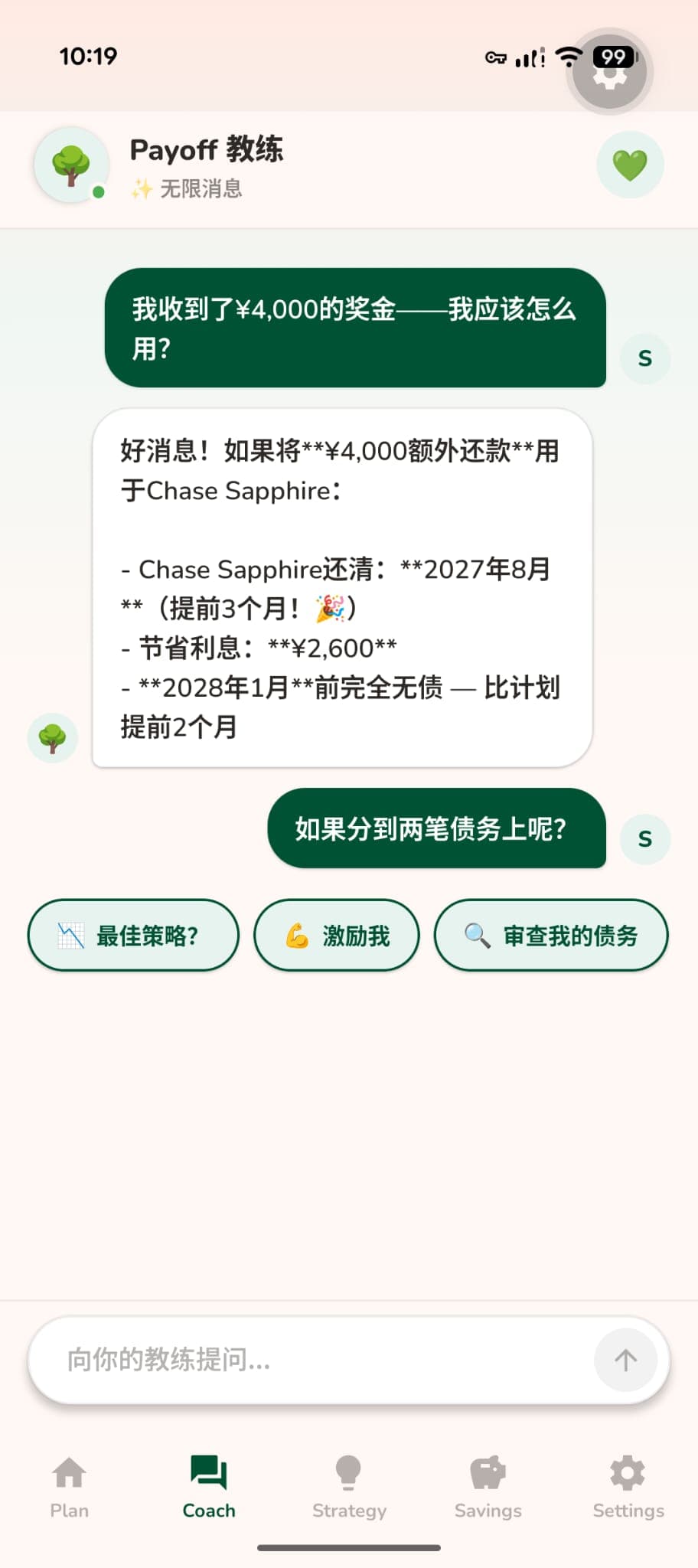698x1568 pixels.
Task: Go to the Savings tab
Action: click(x=488, y=1487)
